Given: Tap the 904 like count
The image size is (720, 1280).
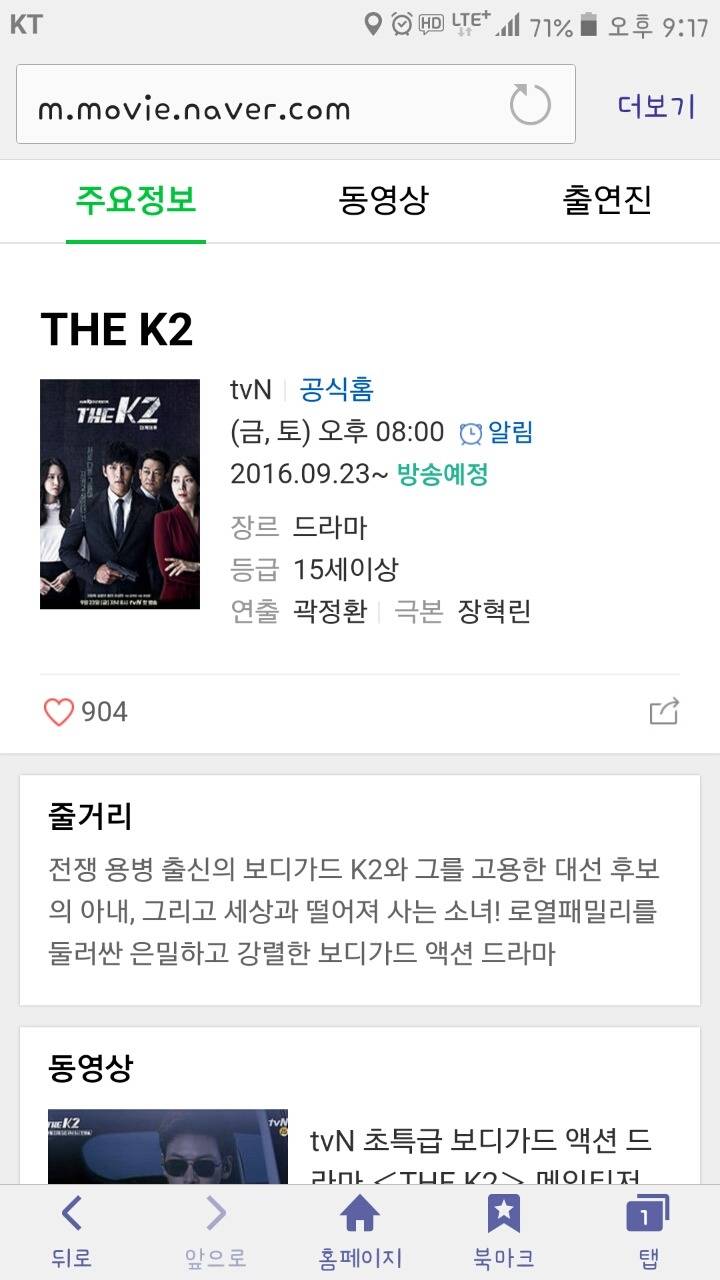Looking at the screenshot, I should [106, 711].
